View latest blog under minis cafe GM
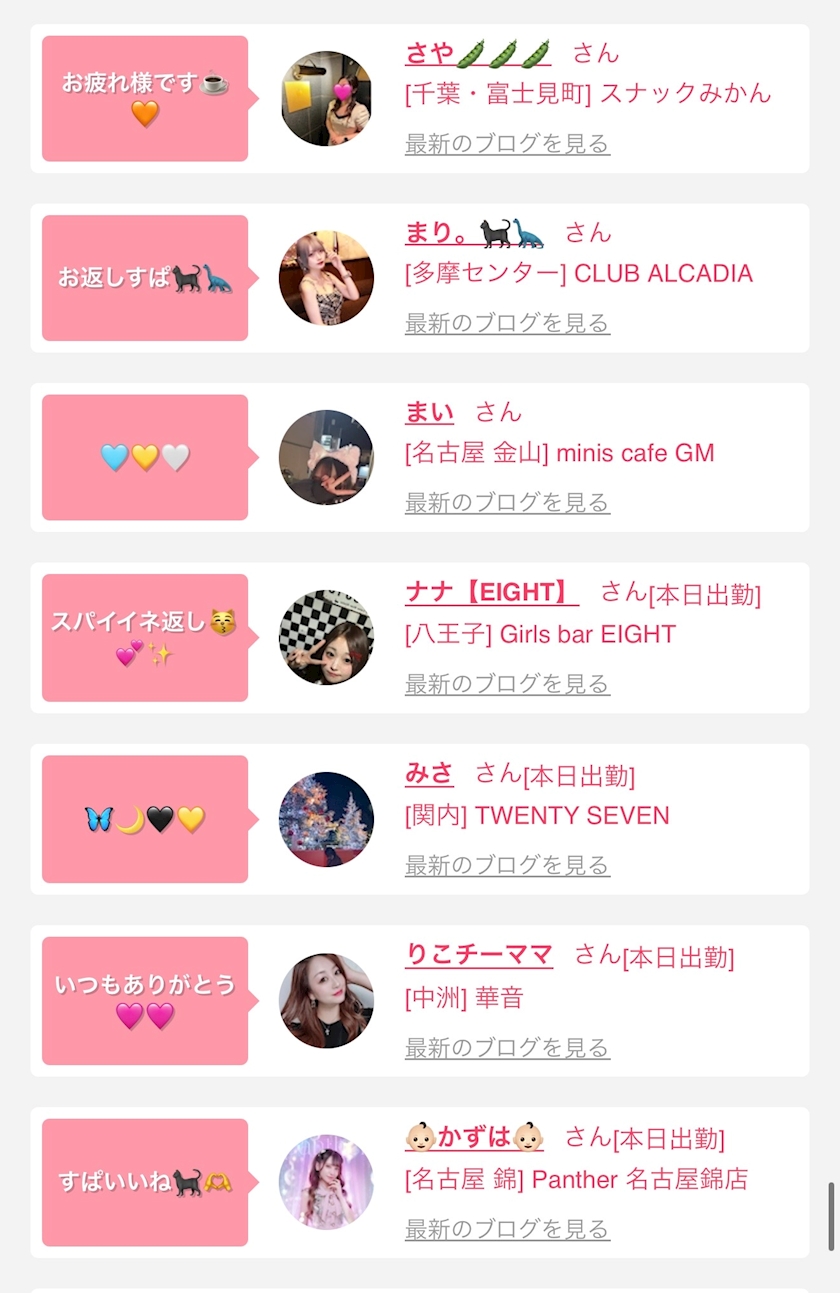This screenshot has width=840, height=1293. coord(507,502)
